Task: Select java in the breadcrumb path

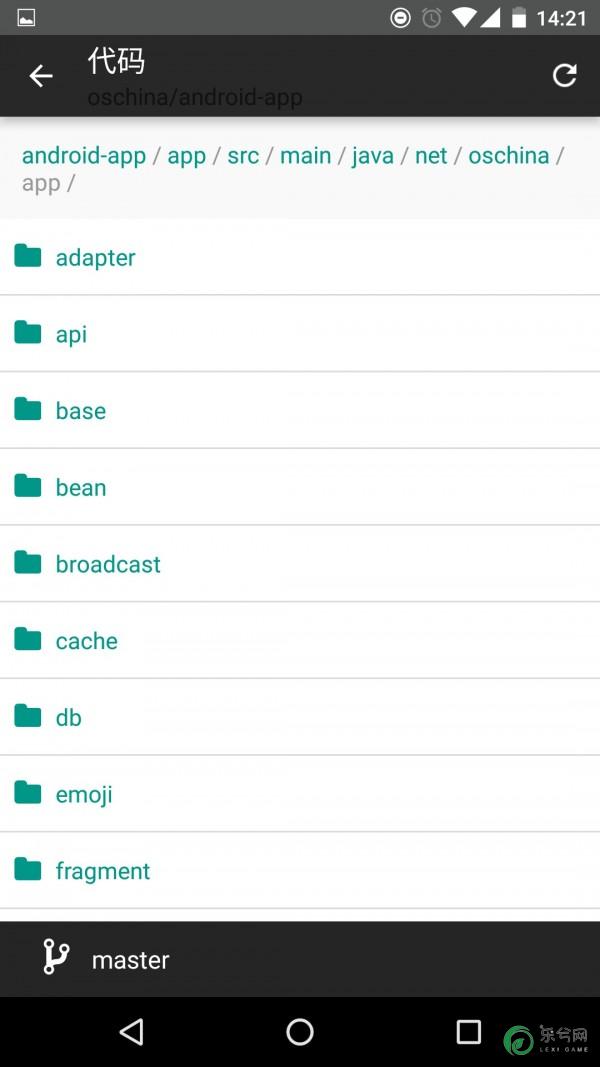Action: [373, 156]
